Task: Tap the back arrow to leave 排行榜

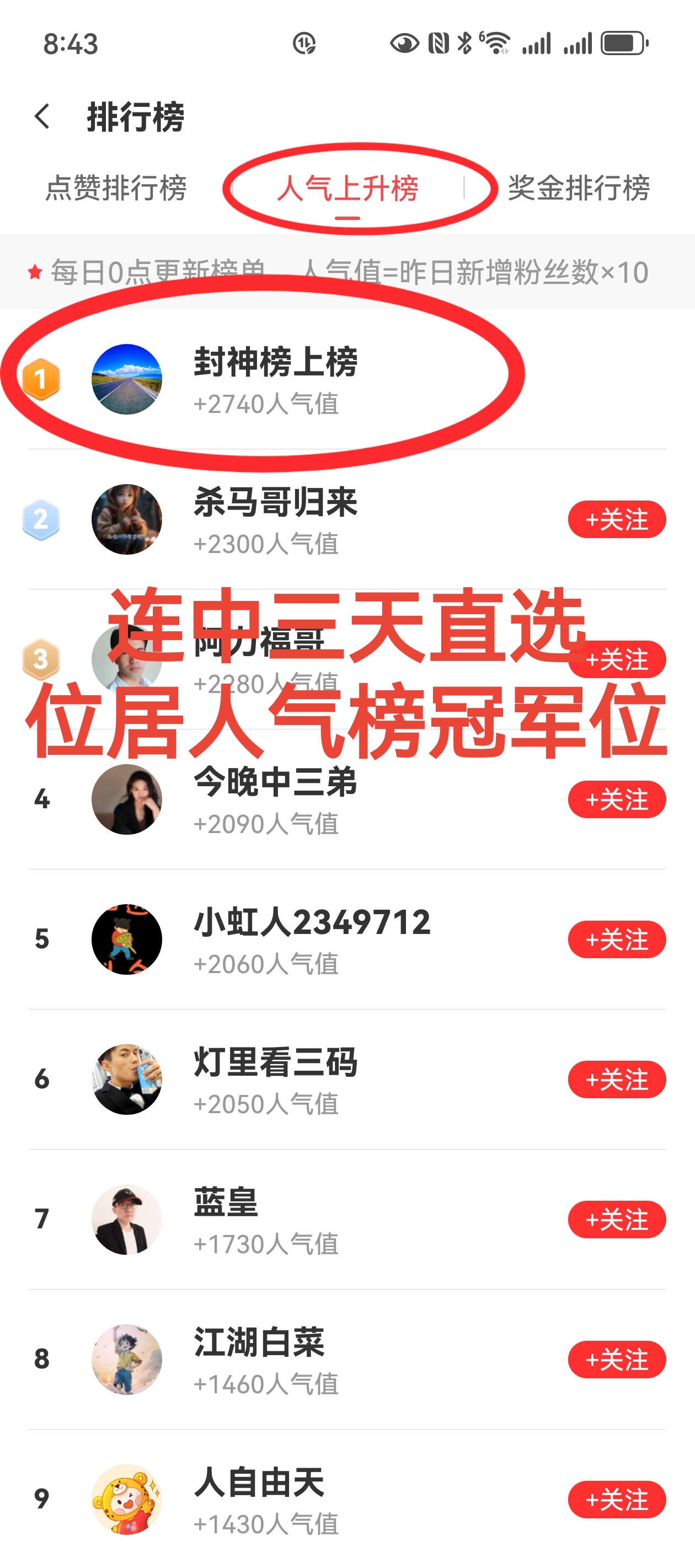Action: coord(43,116)
